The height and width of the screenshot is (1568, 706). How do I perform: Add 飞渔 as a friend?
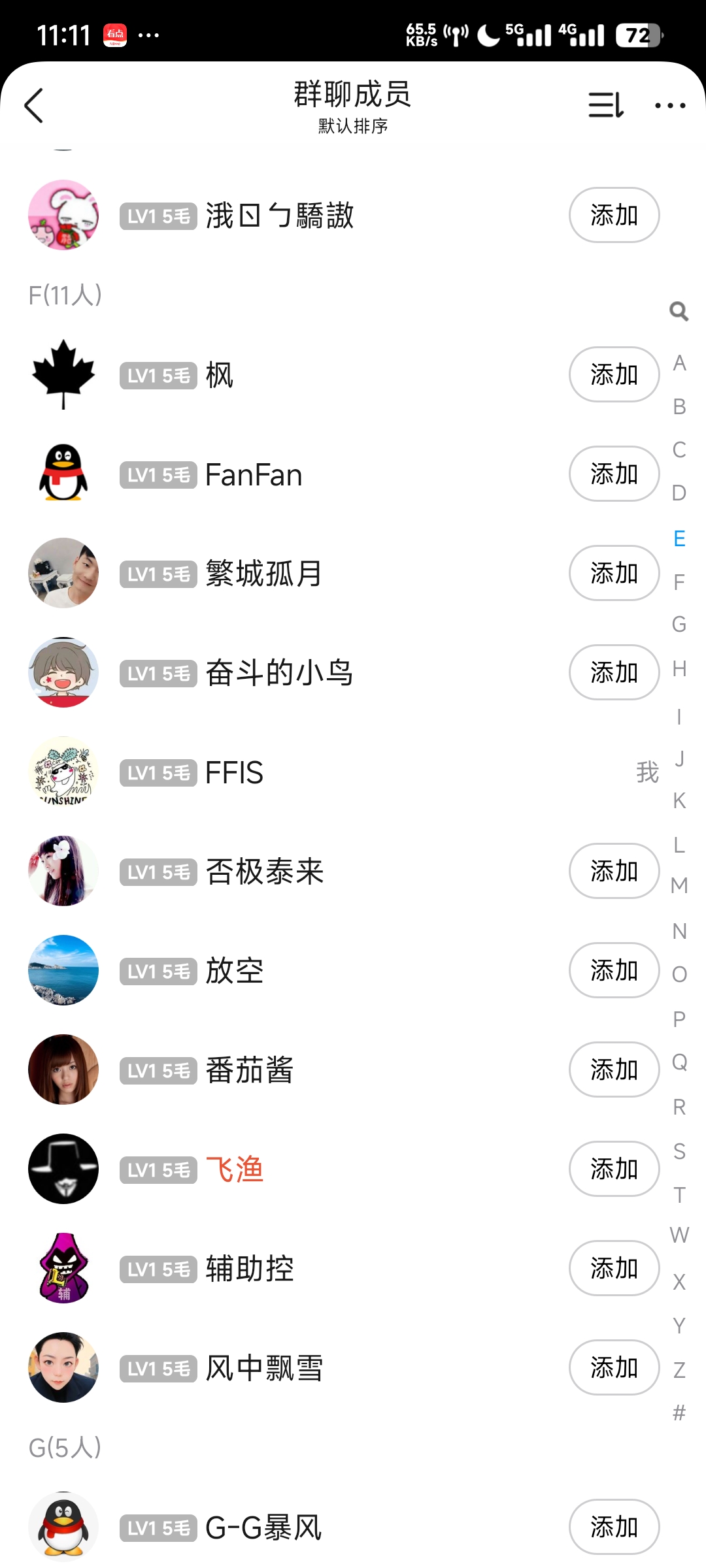pyautogui.click(x=614, y=1169)
